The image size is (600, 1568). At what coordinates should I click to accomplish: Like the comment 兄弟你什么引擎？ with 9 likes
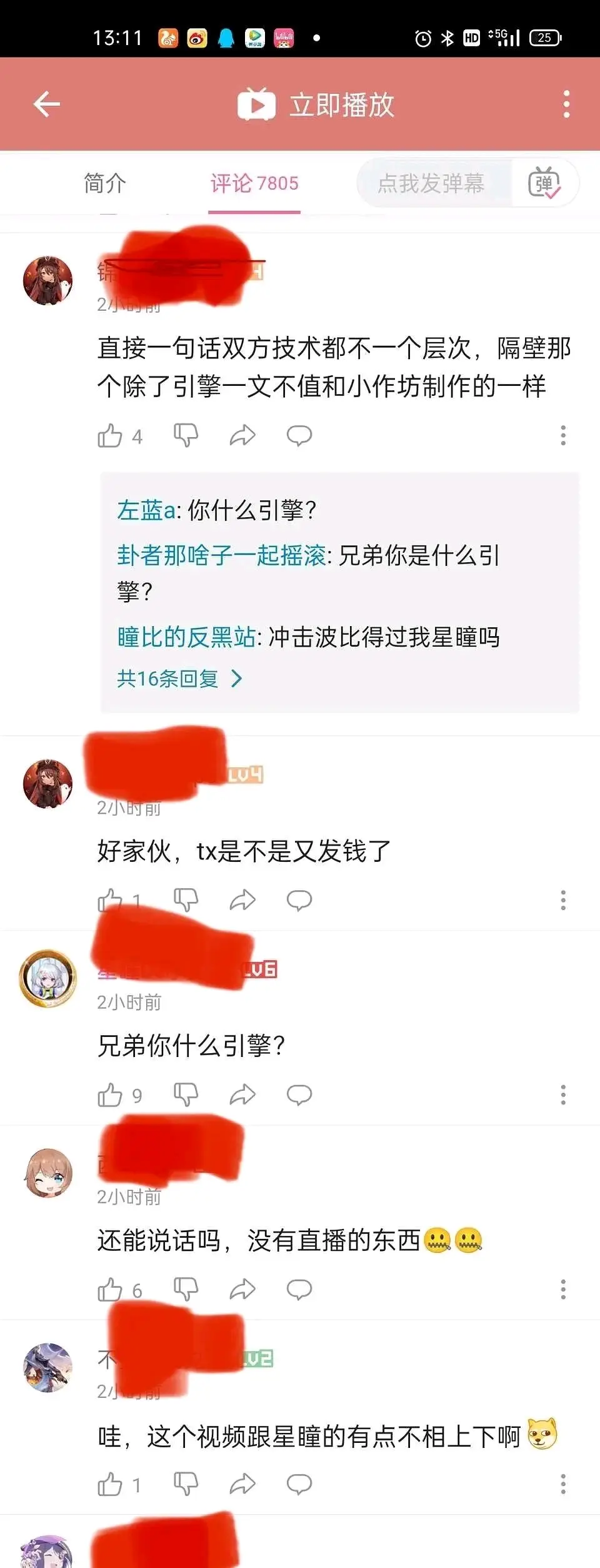click(110, 1095)
